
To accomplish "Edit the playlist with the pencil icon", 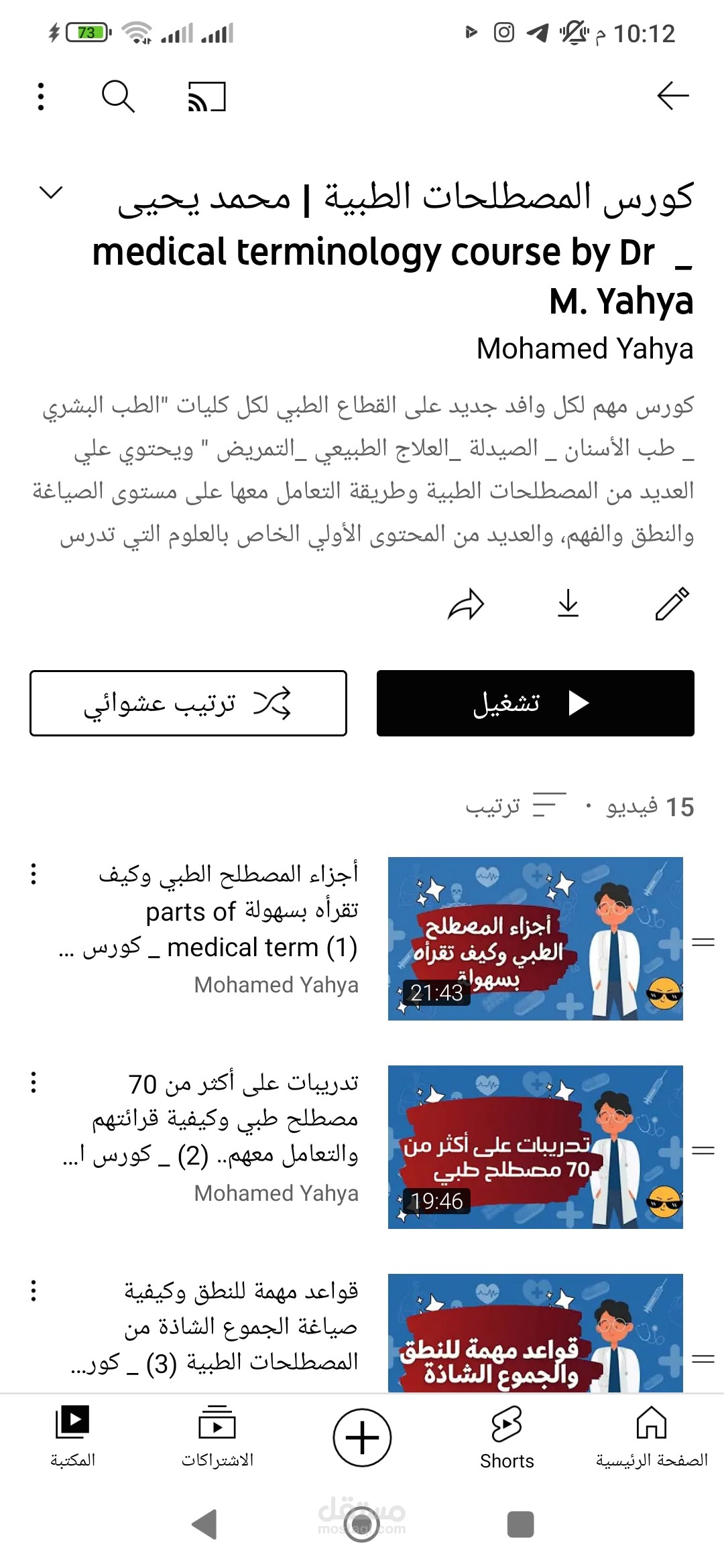I will coord(672,604).
